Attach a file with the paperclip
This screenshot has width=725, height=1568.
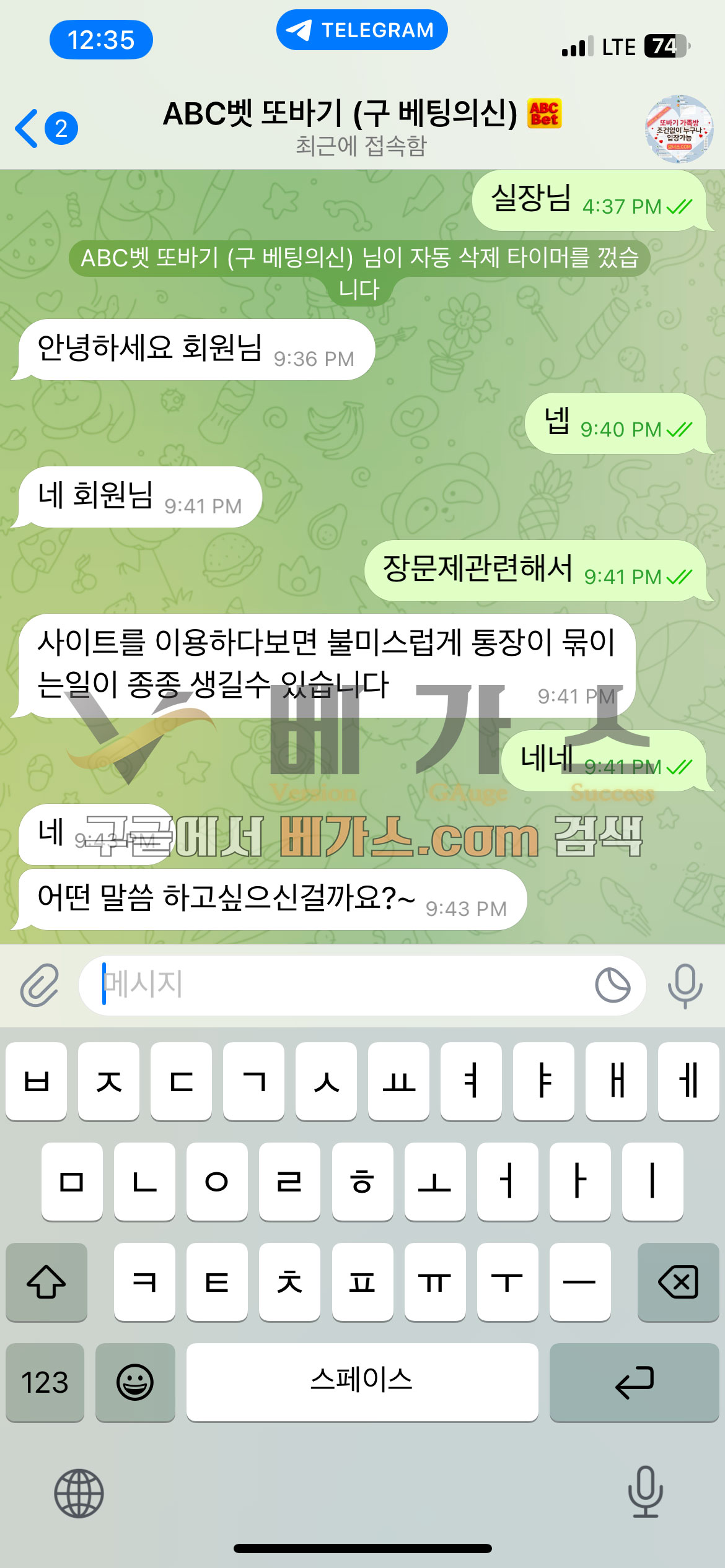40,985
